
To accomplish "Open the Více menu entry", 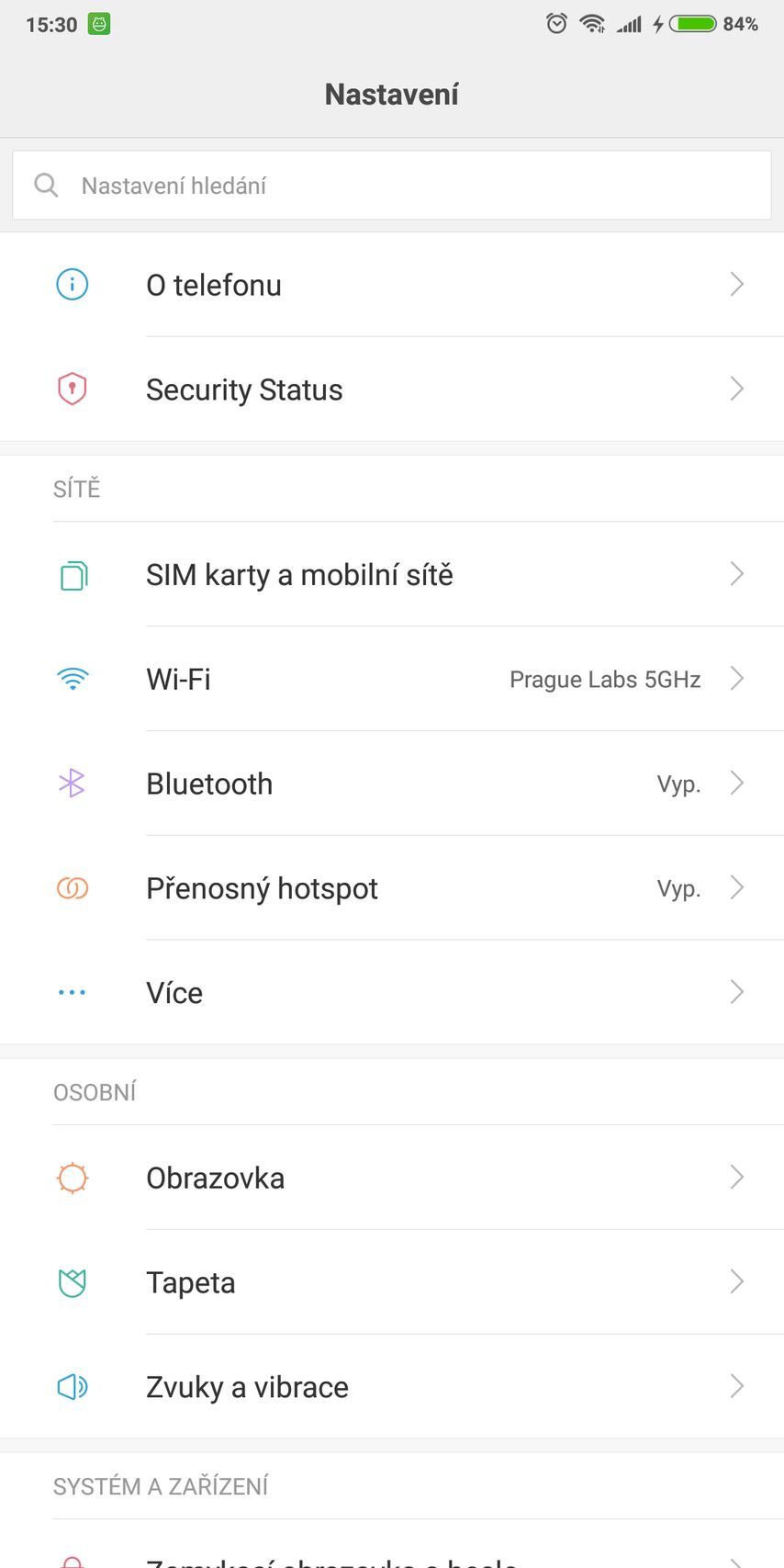I will pos(392,992).
